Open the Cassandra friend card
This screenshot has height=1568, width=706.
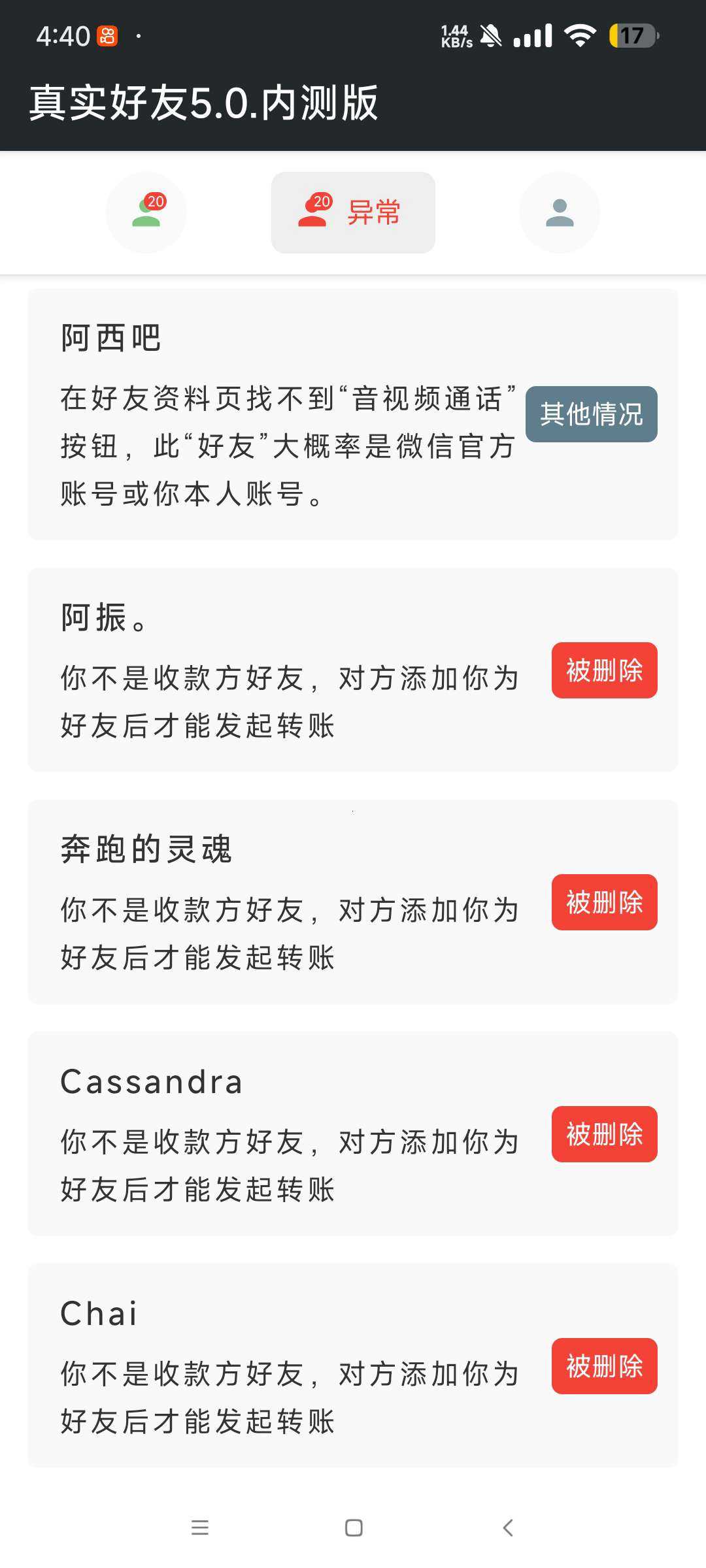(353, 1134)
